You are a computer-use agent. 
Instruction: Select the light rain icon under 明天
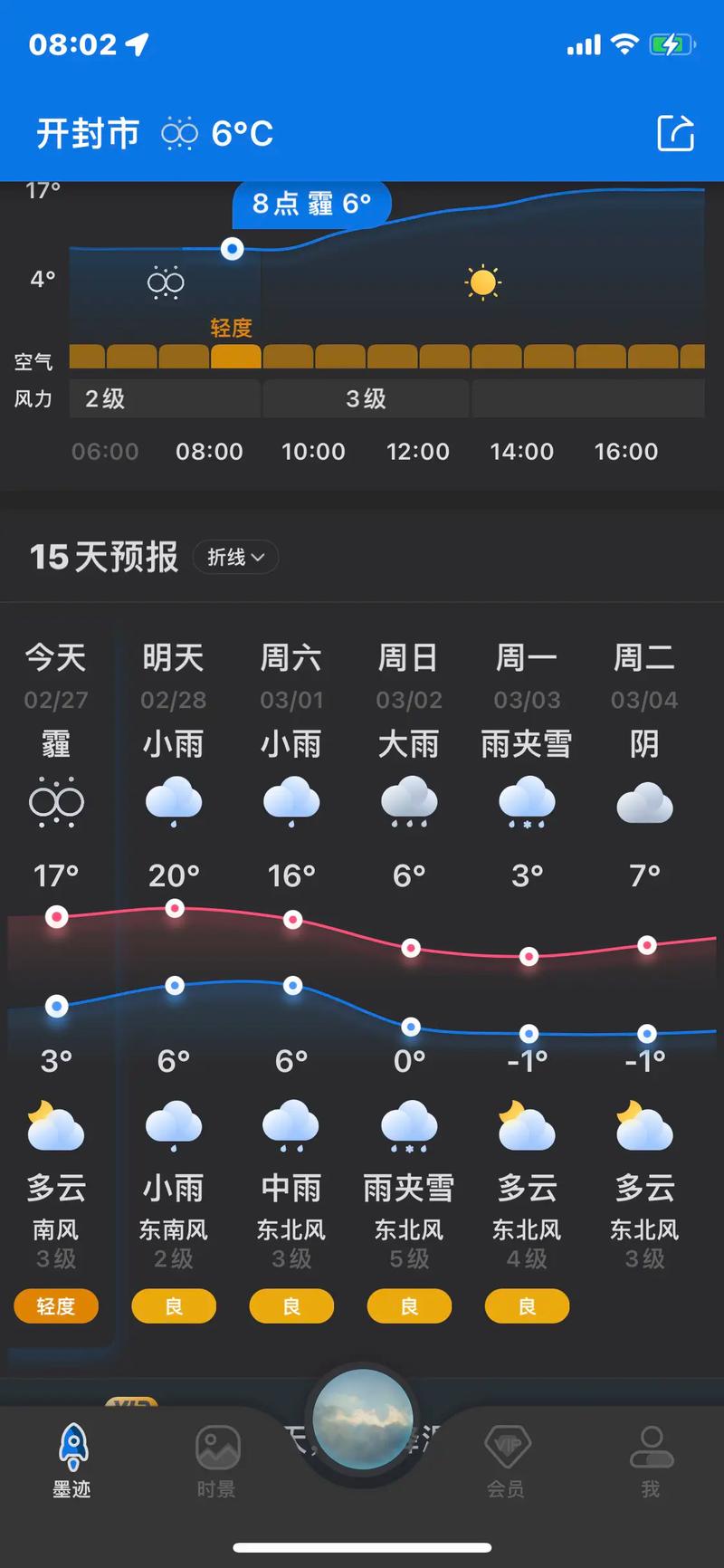point(174,799)
